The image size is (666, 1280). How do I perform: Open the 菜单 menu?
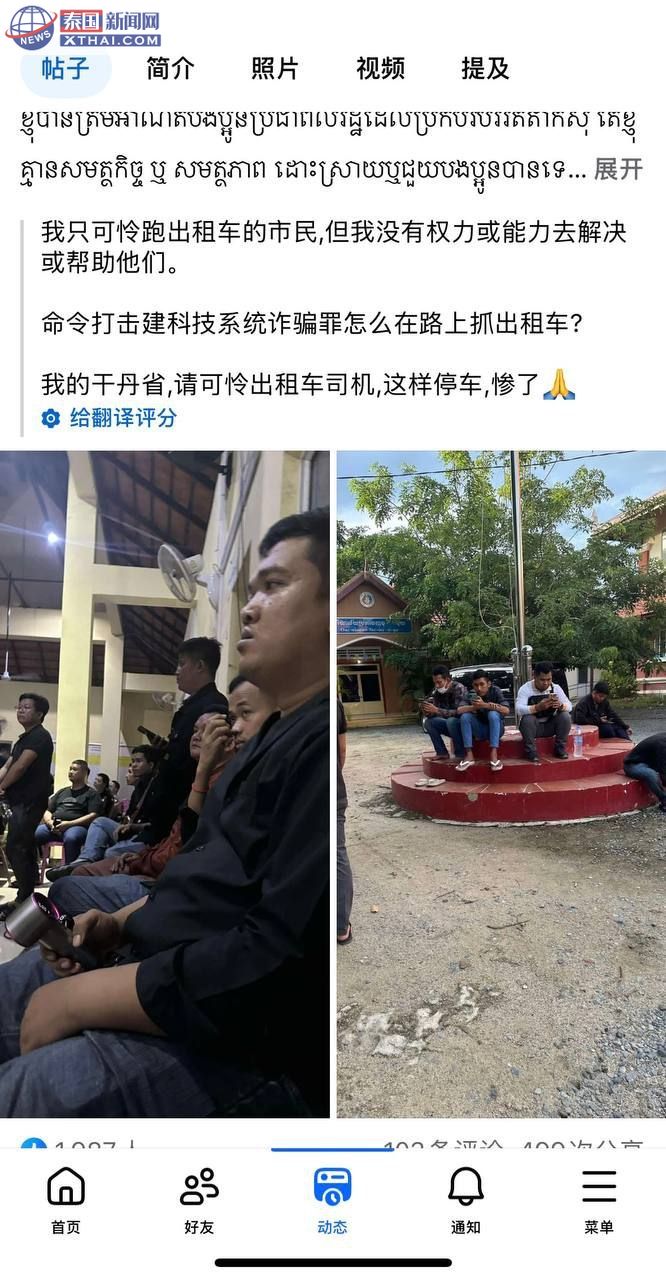[x=599, y=1200]
